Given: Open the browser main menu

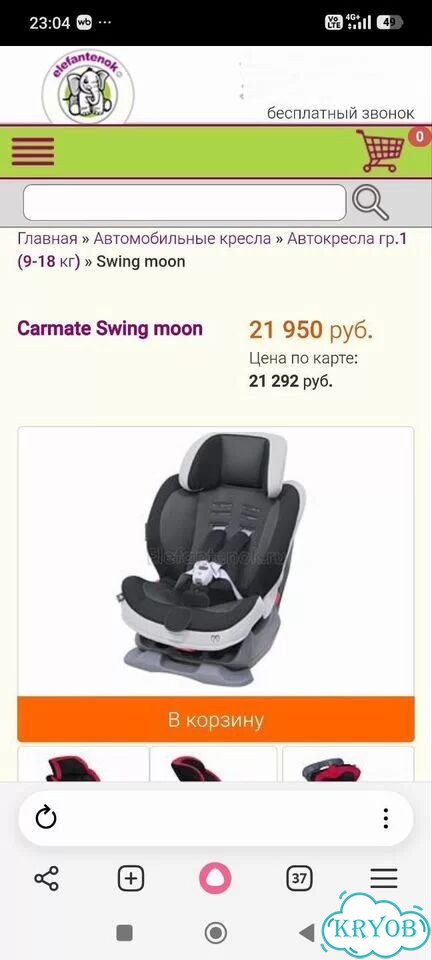Looking at the screenshot, I should [x=384, y=879].
